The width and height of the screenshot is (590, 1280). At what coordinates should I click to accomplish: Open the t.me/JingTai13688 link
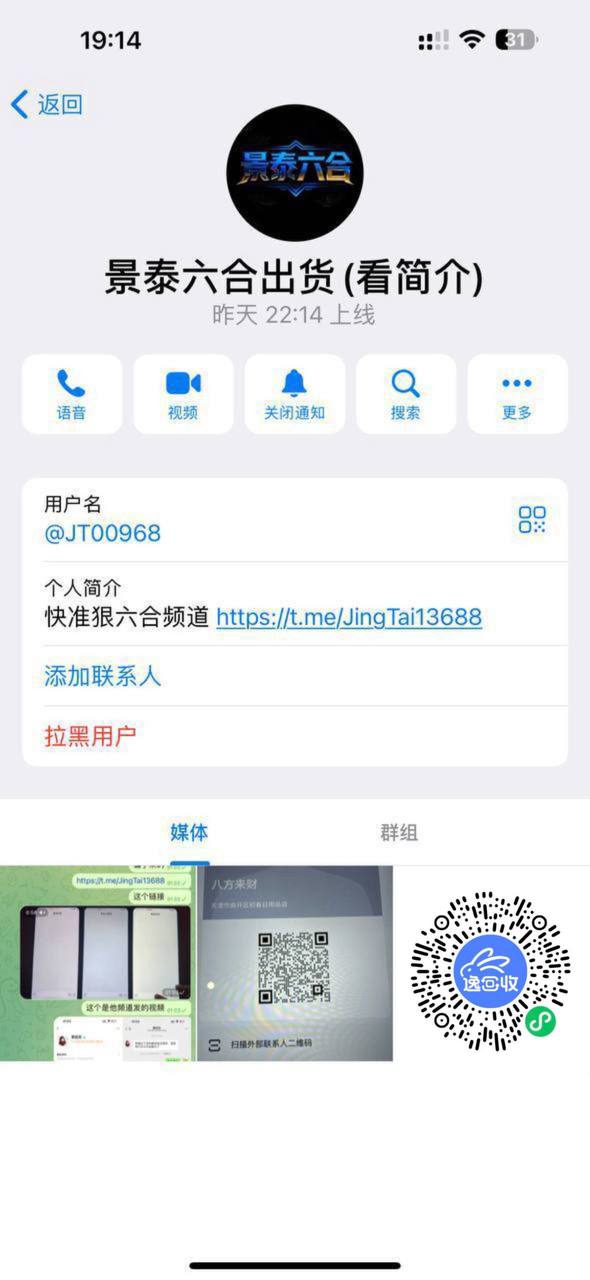coord(349,617)
